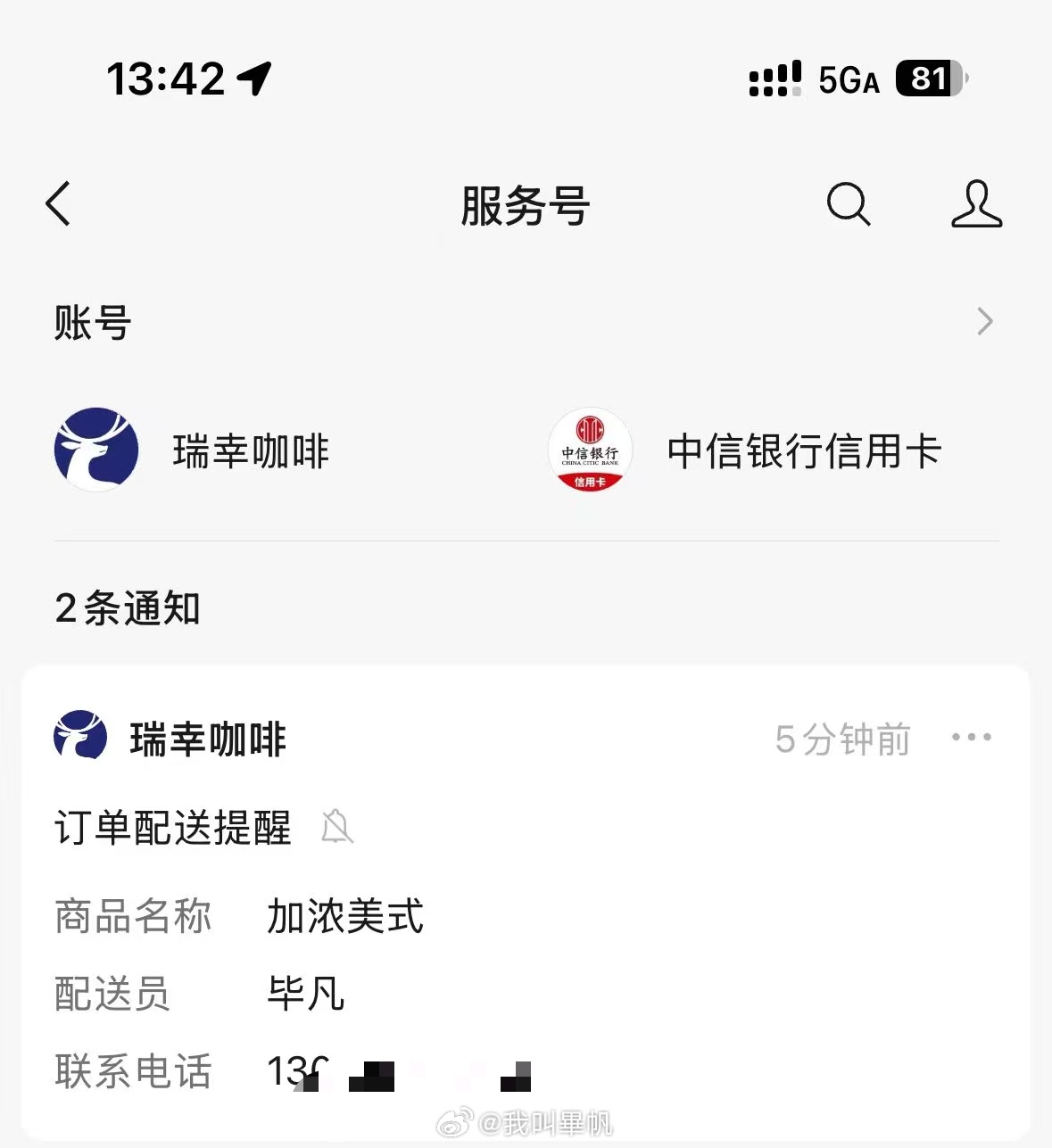Tap the cellular signal bars icon

point(775,80)
